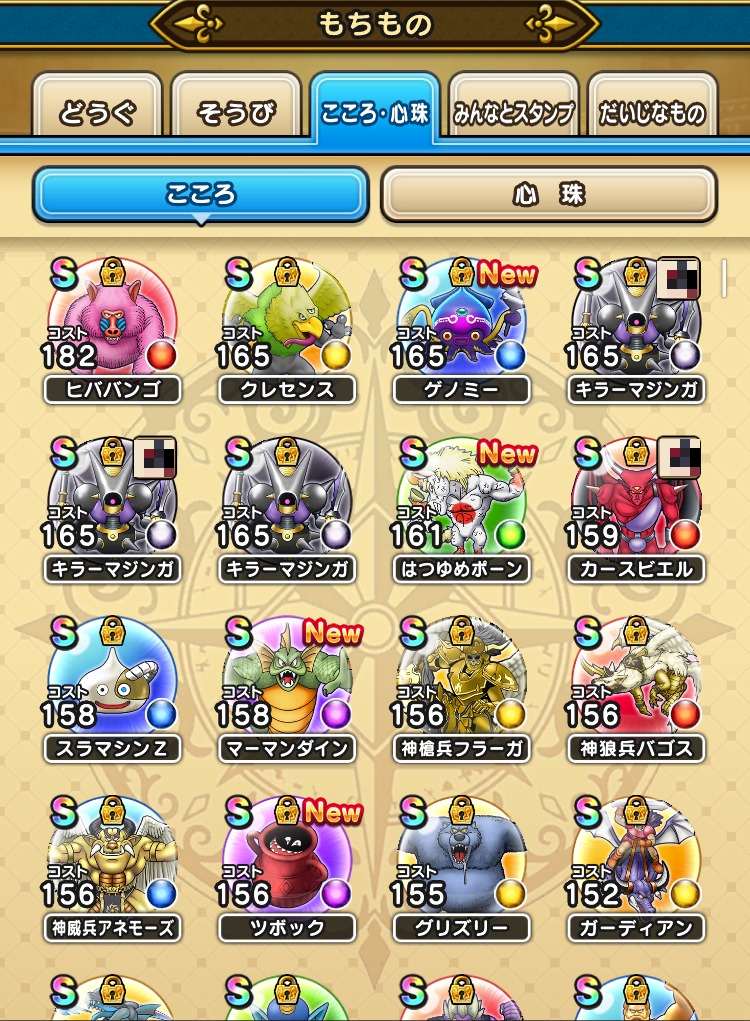
Task: Switch to the どうぐ tab
Action: point(97,111)
